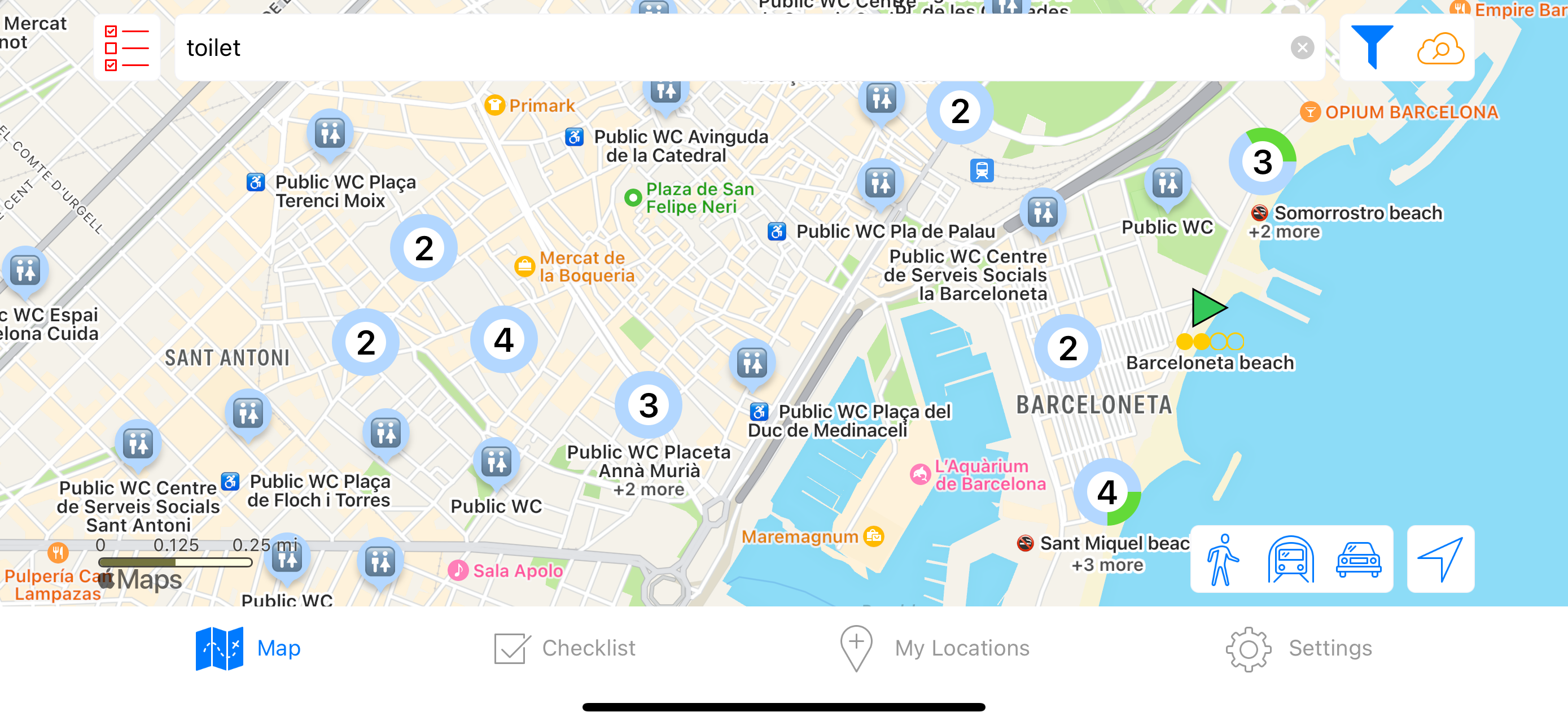Viewport: 1568px width, 725px height.
Task: Open the Settings tab
Action: [1298, 648]
